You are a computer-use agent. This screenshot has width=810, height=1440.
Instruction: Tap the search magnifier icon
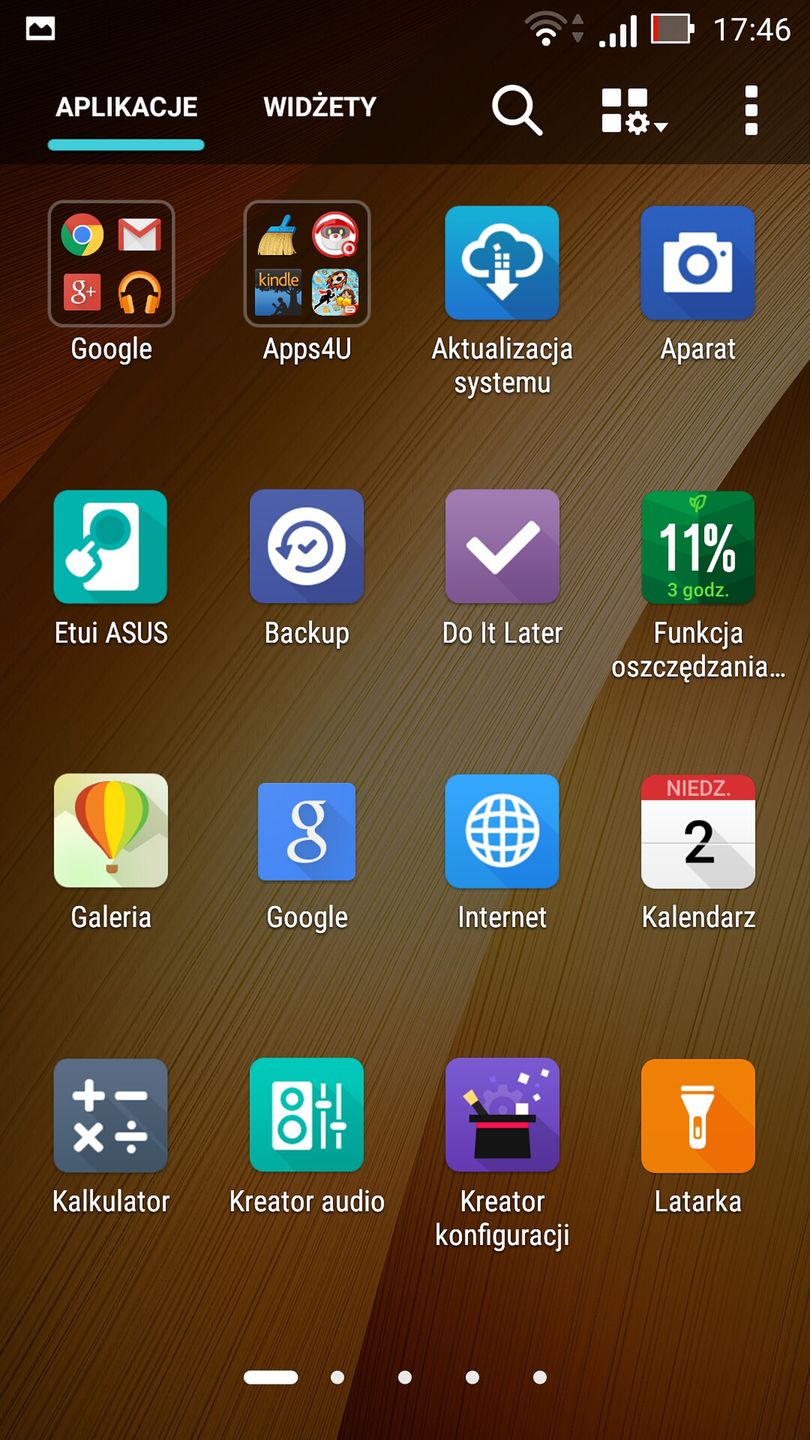[x=516, y=111]
